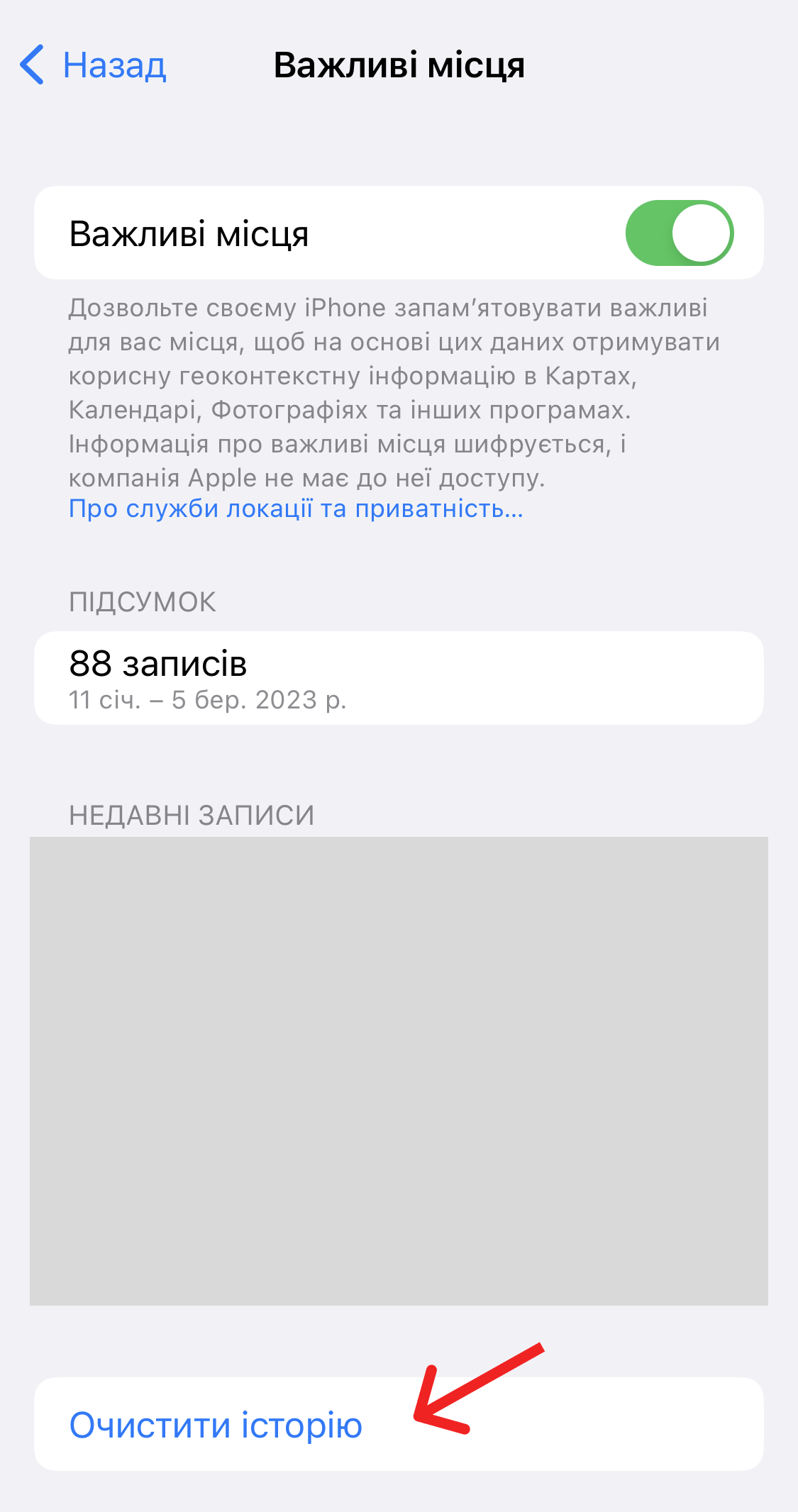Tap the back chevron icon
The height and width of the screenshot is (1512, 798).
click(31, 65)
